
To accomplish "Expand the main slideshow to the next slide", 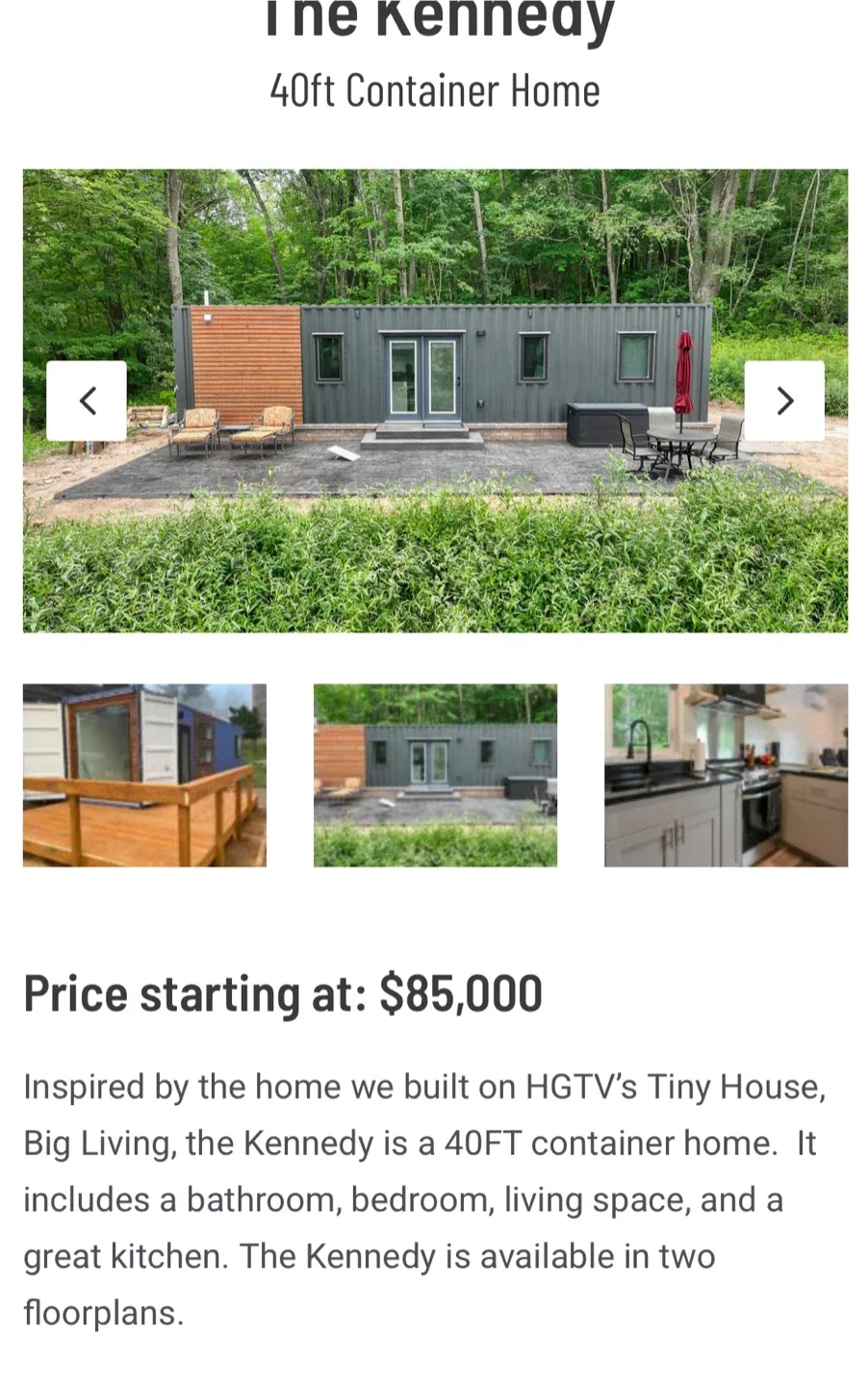I will (784, 400).
